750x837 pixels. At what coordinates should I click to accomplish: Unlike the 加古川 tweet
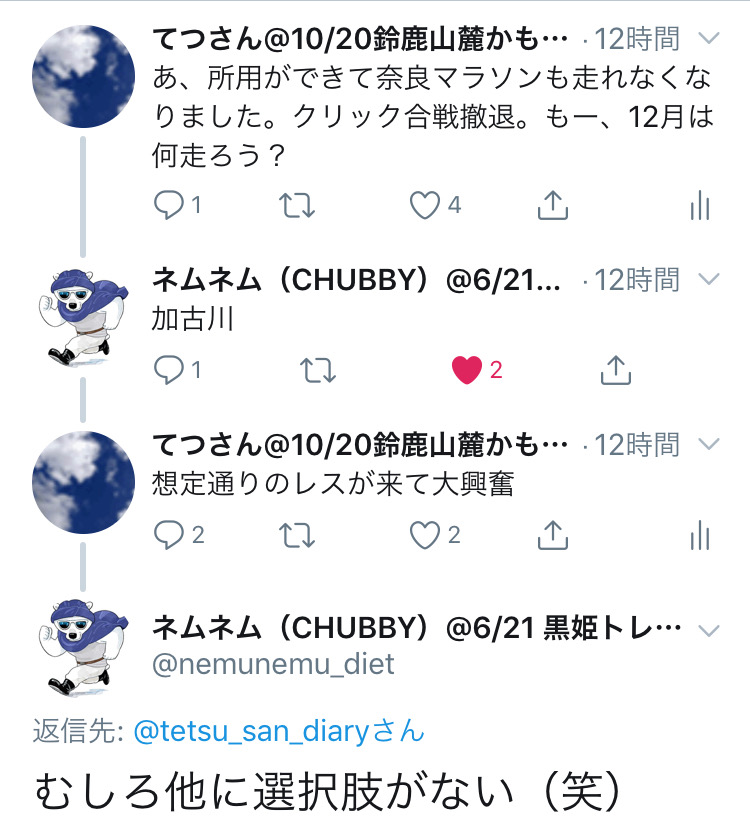tap(466, 371)
